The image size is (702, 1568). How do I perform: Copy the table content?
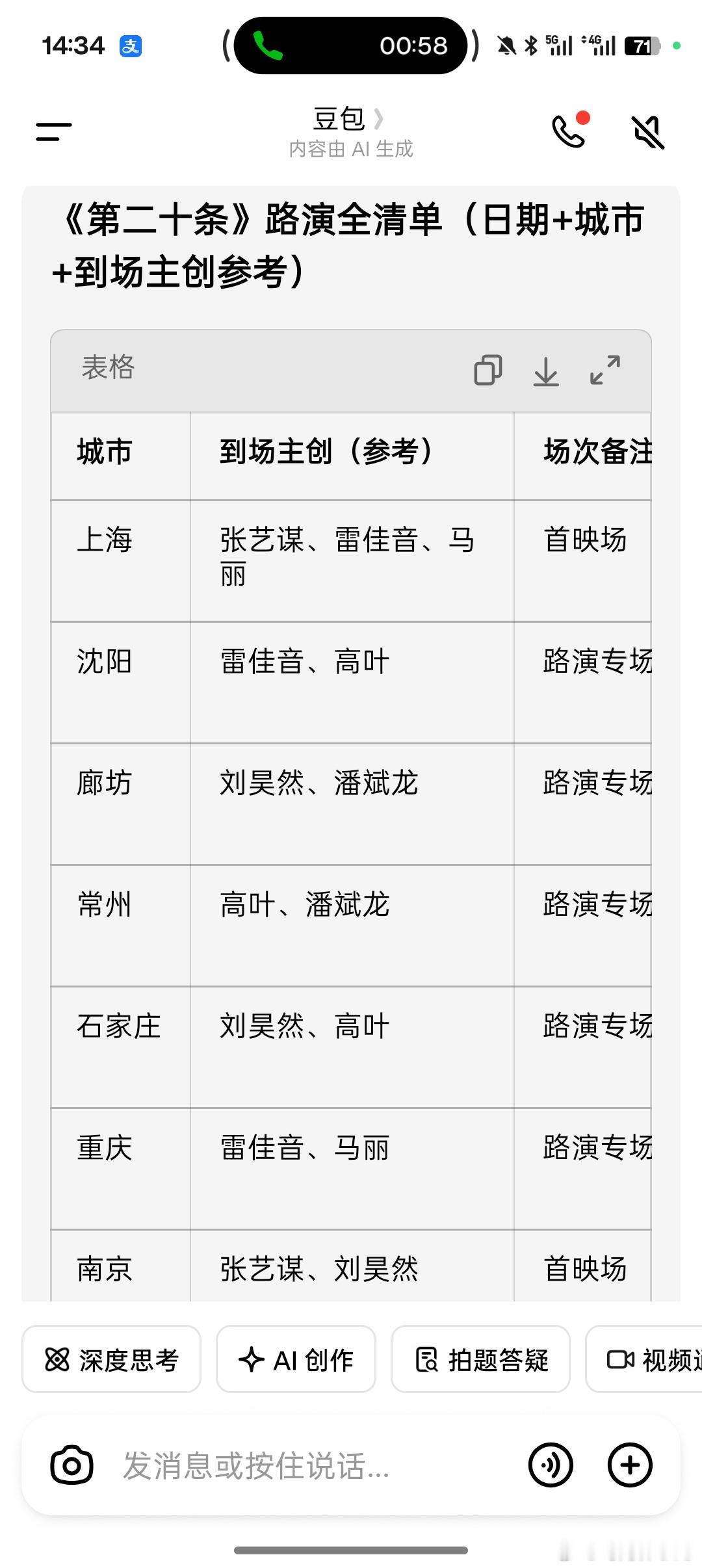pyautogui.click(x=489, y=371)
